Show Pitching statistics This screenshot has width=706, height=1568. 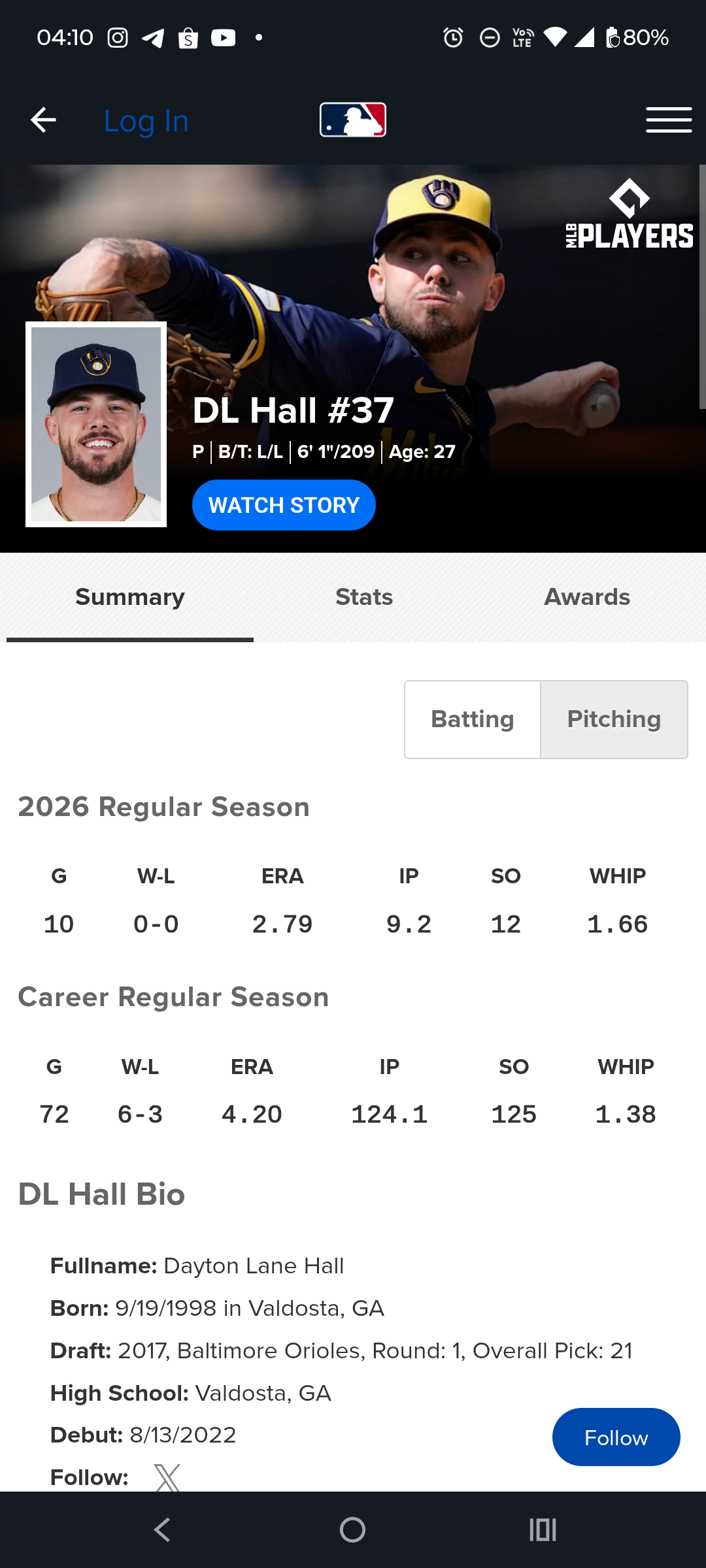coord(614,719)
